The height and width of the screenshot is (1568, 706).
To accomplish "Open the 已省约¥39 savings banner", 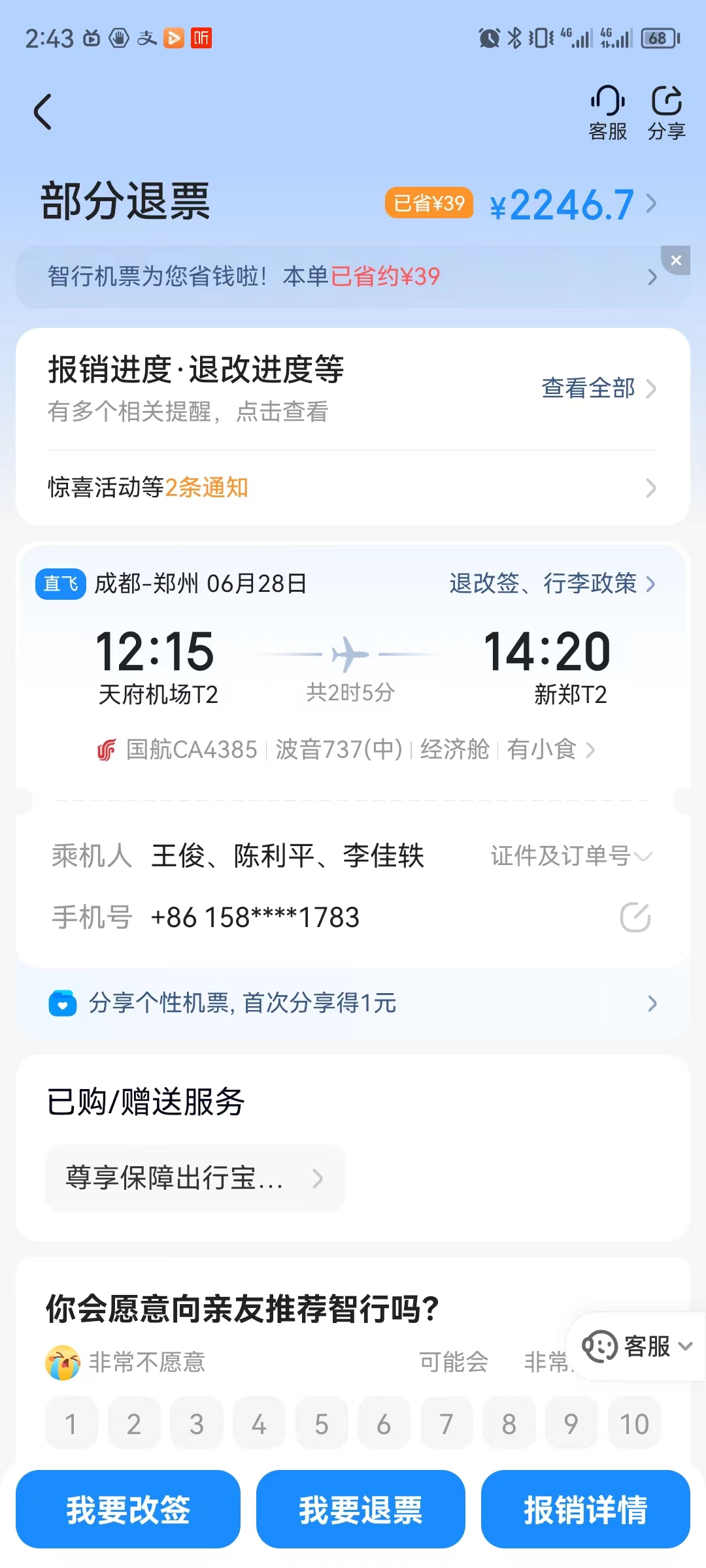I will [353, 276].
